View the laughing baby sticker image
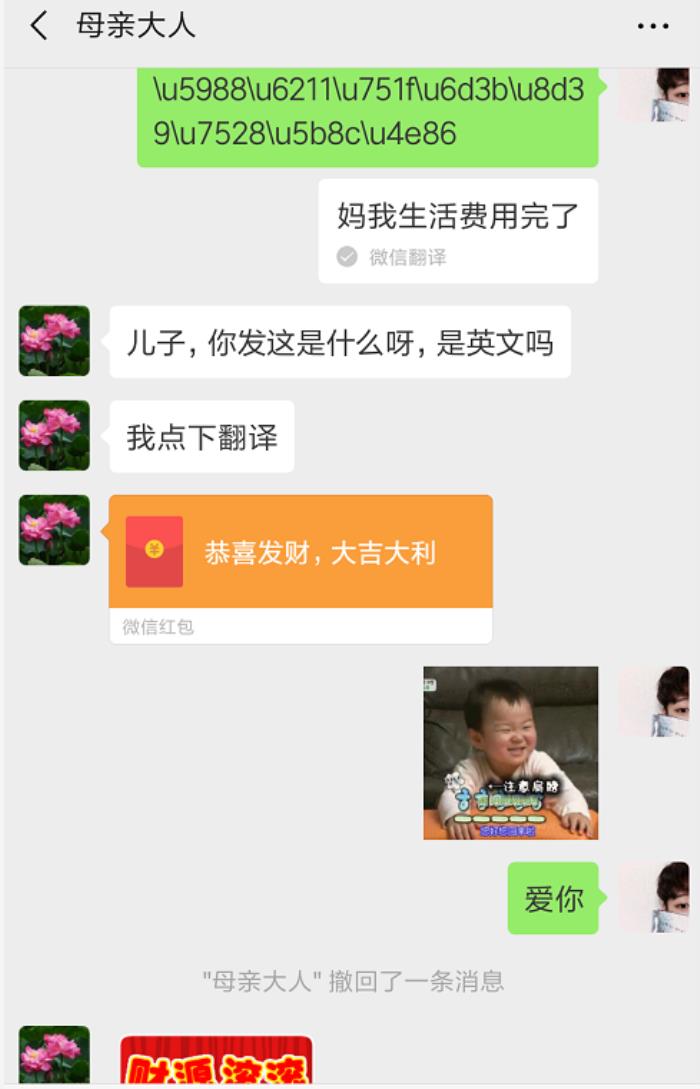 510,752
